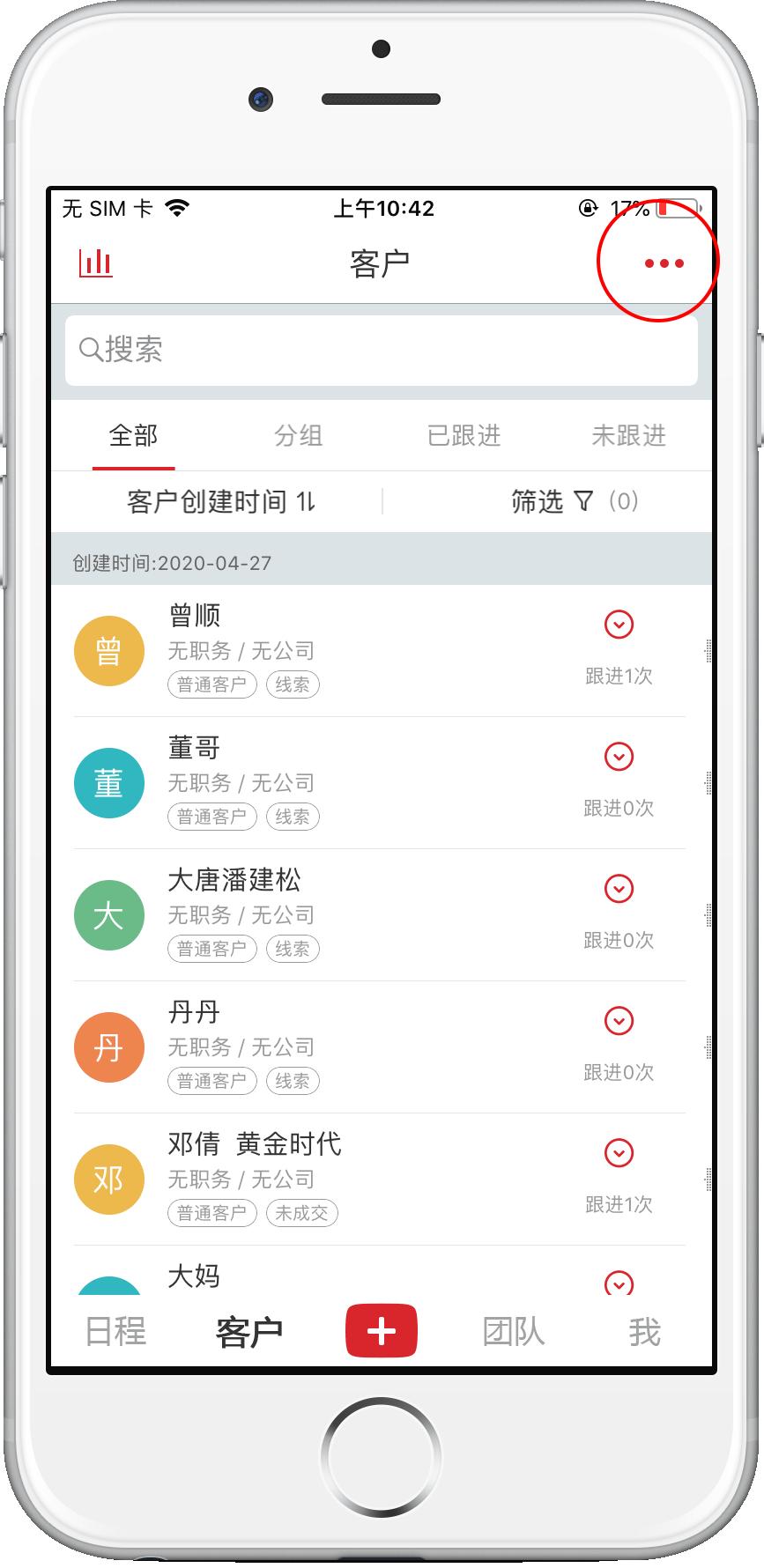This screenshot has width=764, height=1568.
Task: Expand the dropdown arrow for 董哥
Action: tap(619, 757)
